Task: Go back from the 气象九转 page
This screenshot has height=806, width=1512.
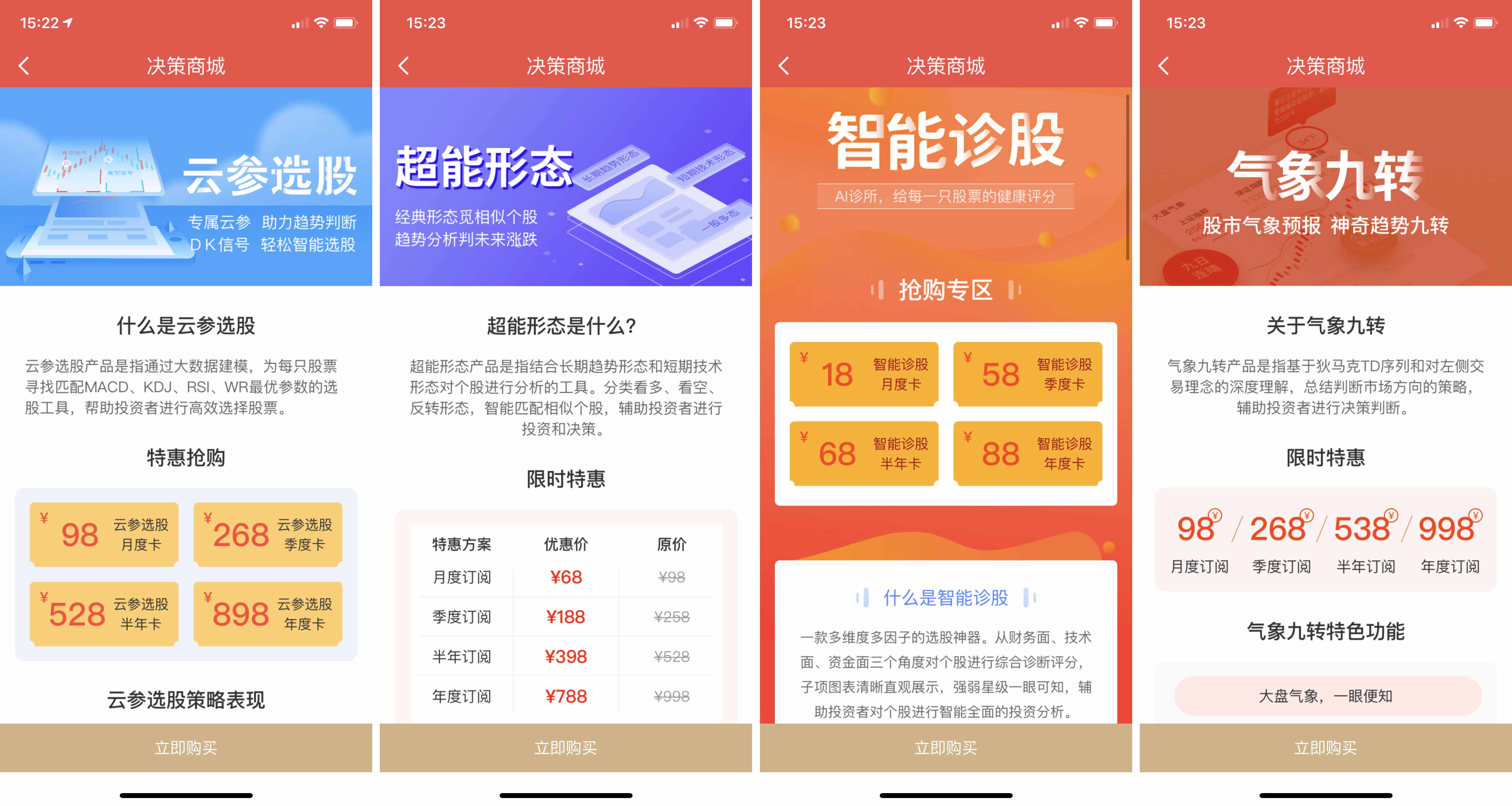Action: tap(1163, 66)
